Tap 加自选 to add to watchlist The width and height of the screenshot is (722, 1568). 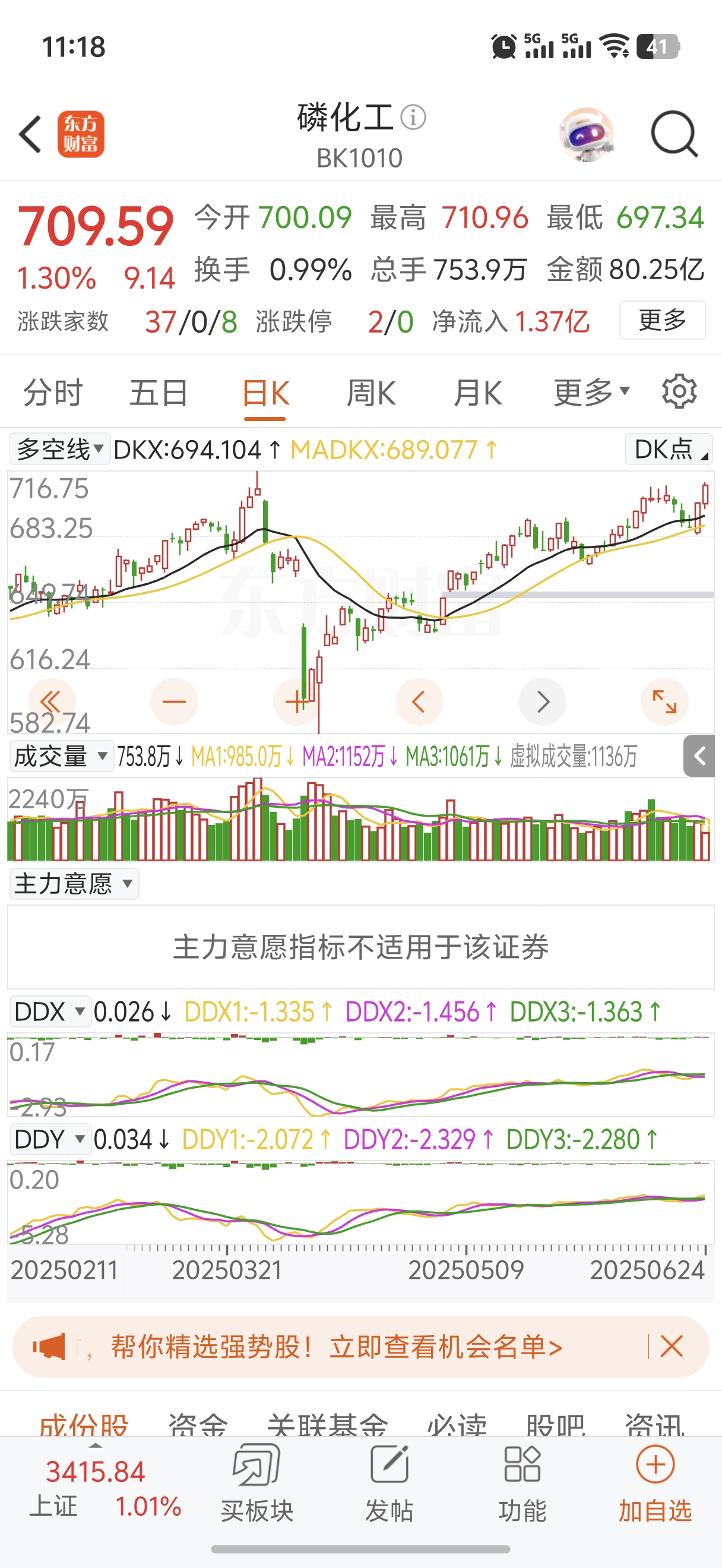point(655,1484)
